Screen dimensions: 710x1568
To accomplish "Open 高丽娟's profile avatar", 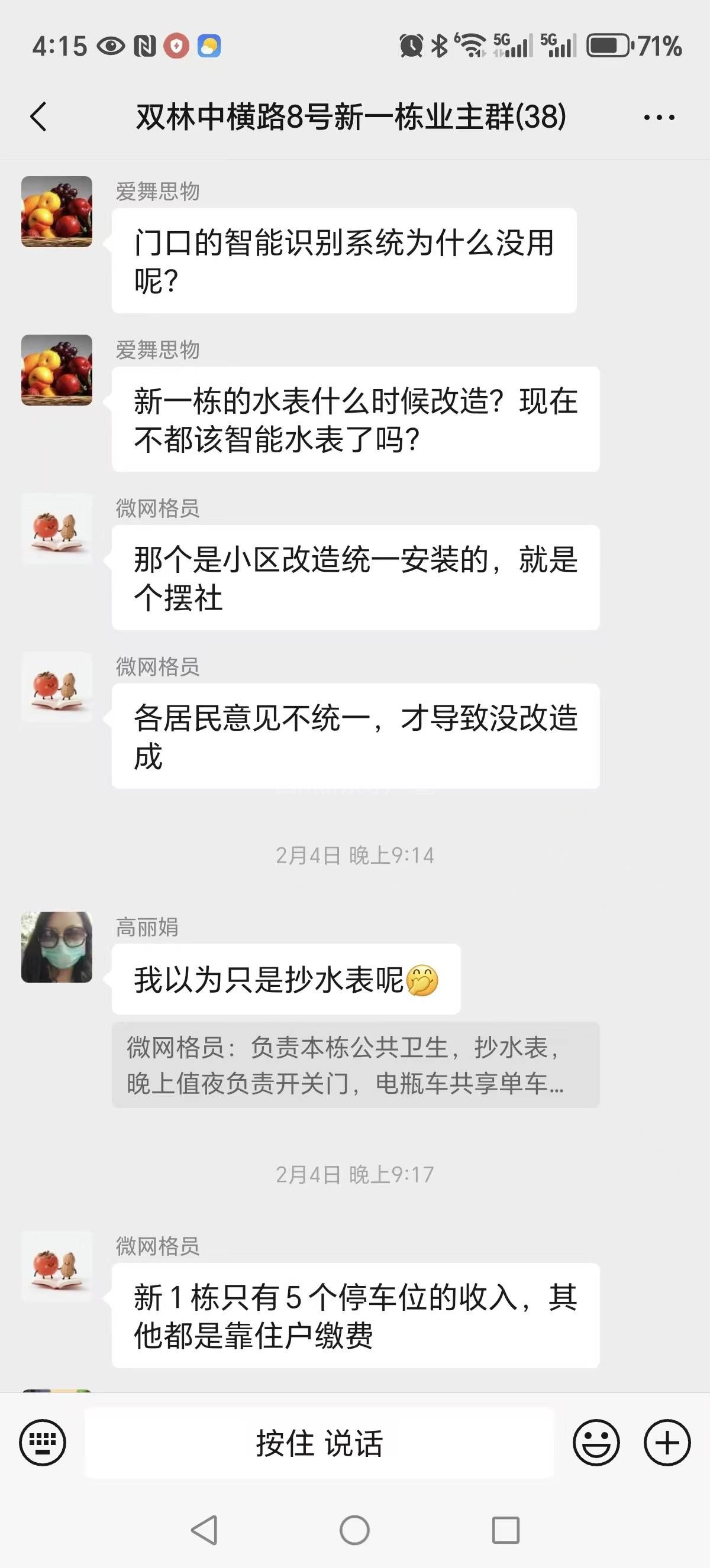I will pos(57,947).
